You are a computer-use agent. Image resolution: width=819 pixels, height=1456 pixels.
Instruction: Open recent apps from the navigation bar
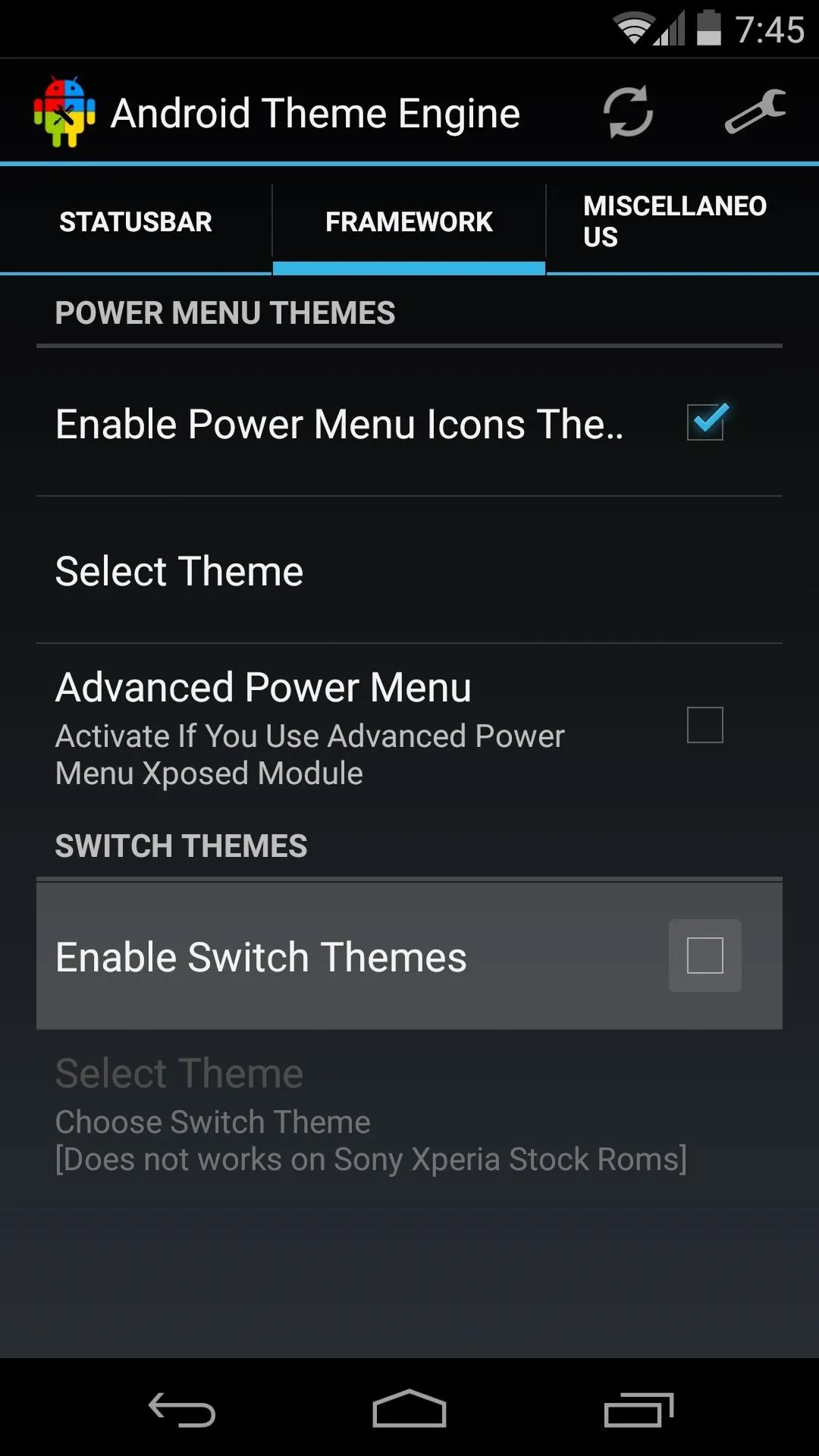639,1410
